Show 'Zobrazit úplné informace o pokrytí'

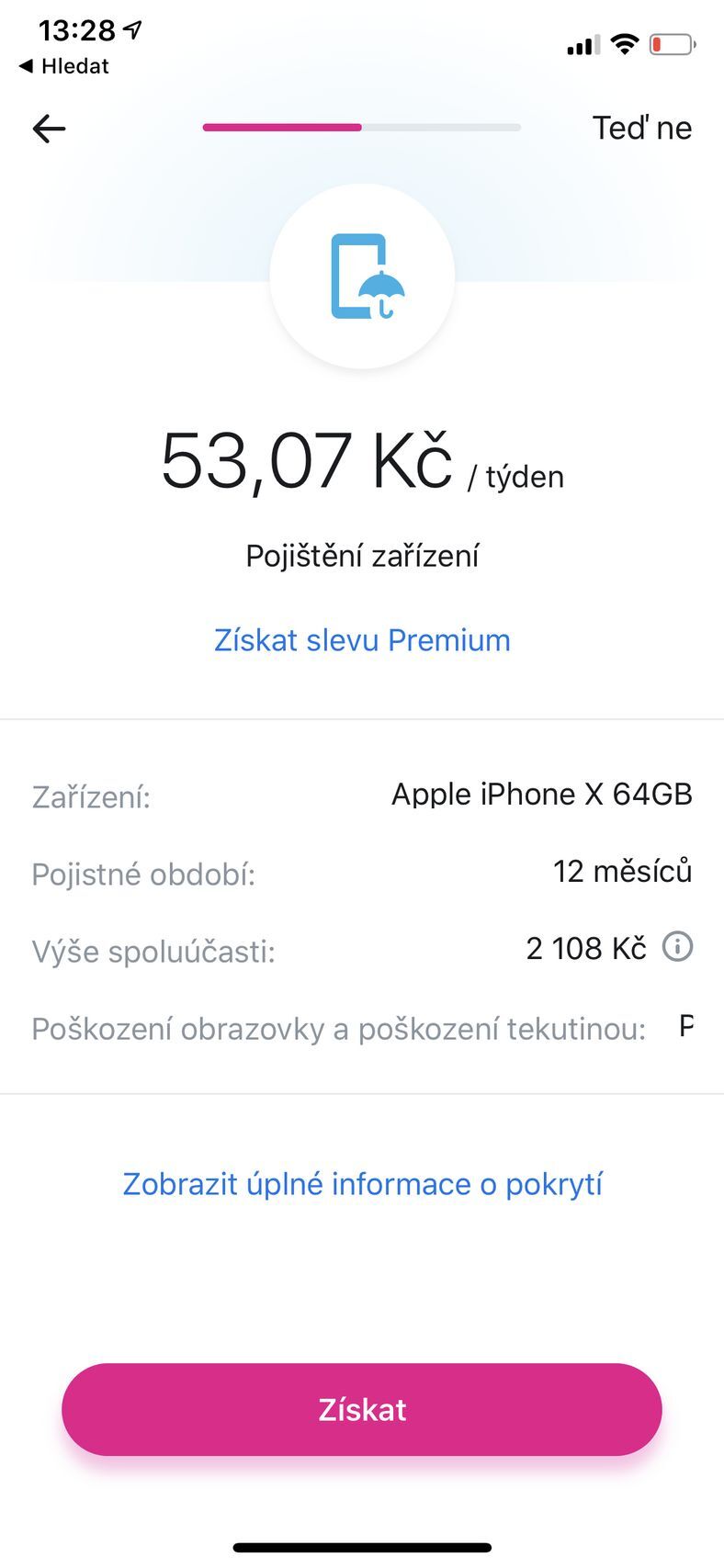click(362, 1183)
